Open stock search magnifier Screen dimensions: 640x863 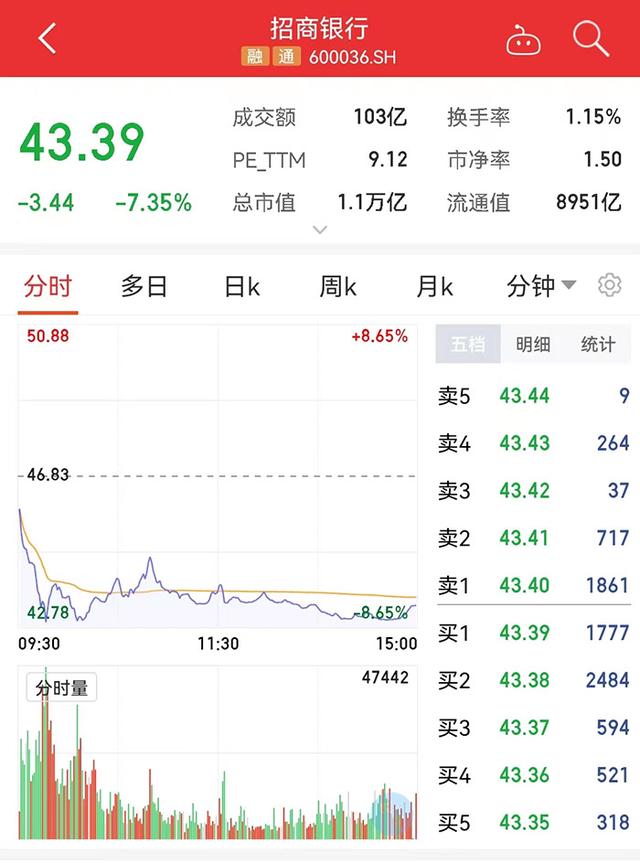click(590, 39)
